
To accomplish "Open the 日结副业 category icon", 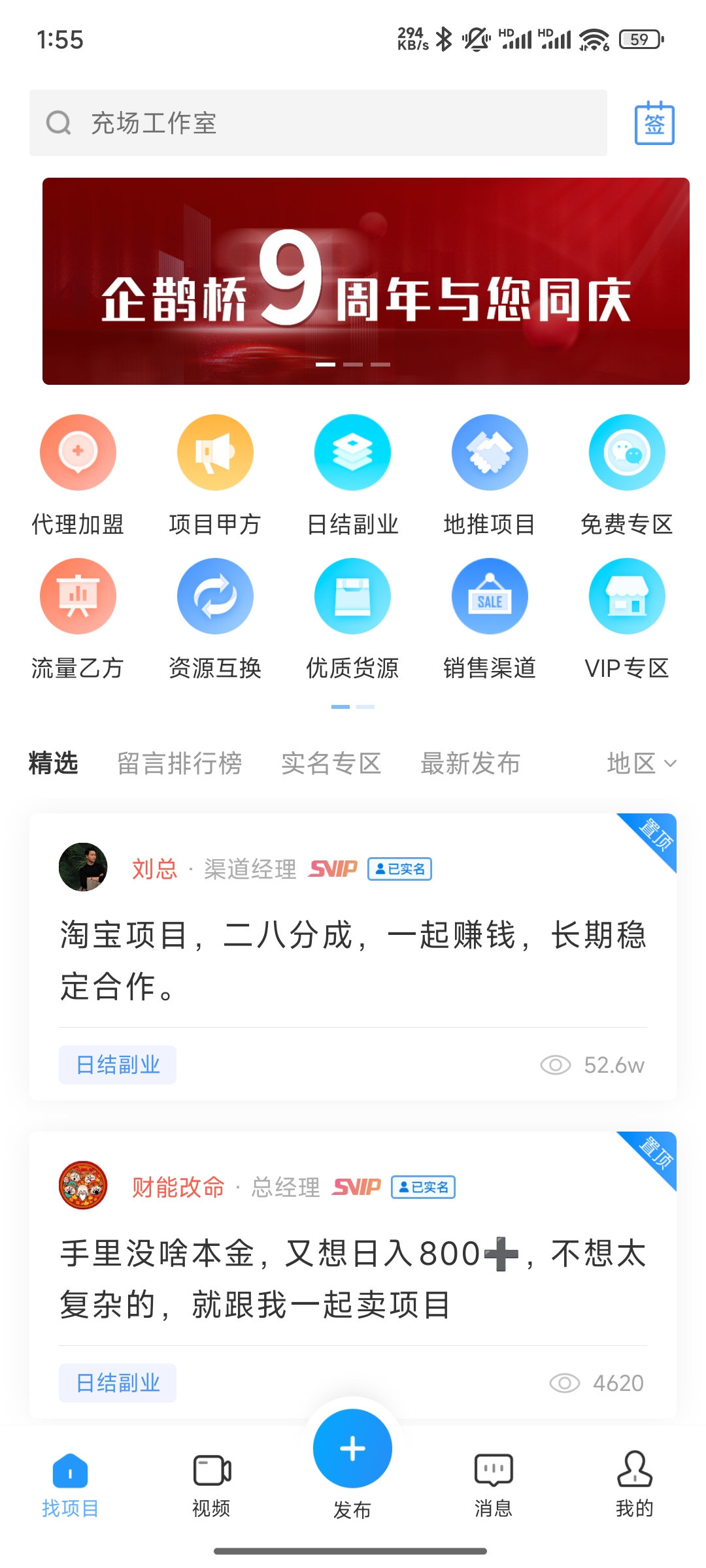I will pos(352,453).
